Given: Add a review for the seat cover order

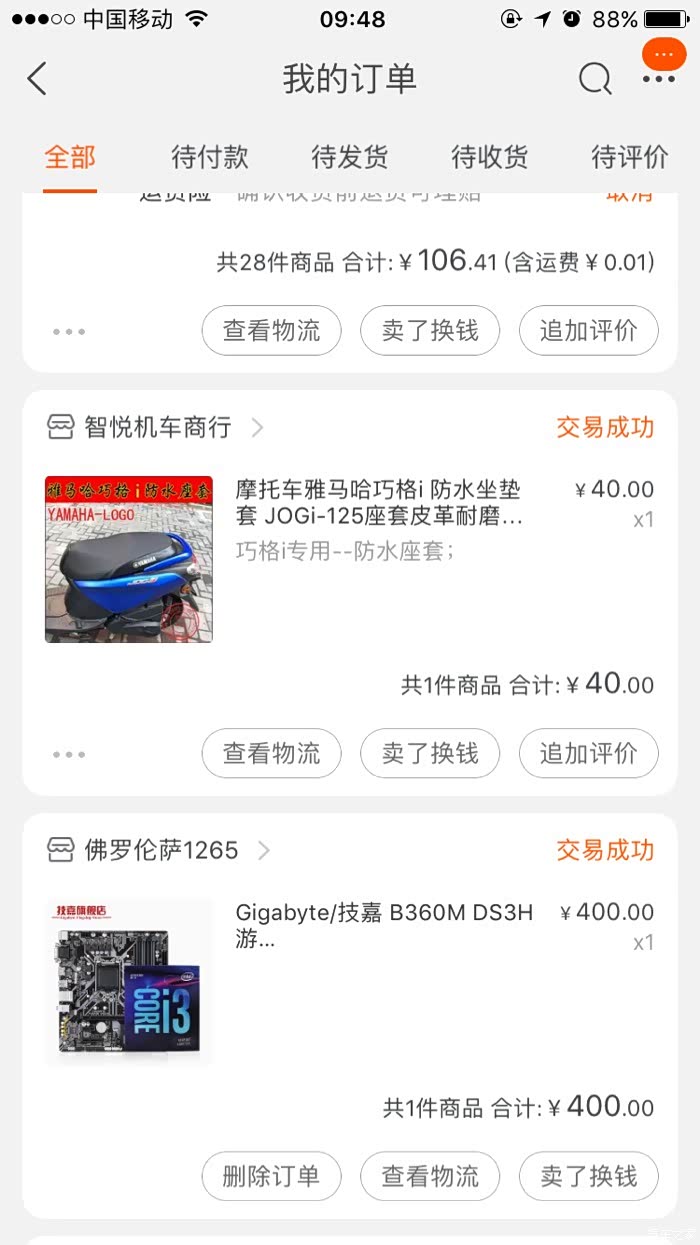Looking at the screenshot, I should [x=588, y=753].
